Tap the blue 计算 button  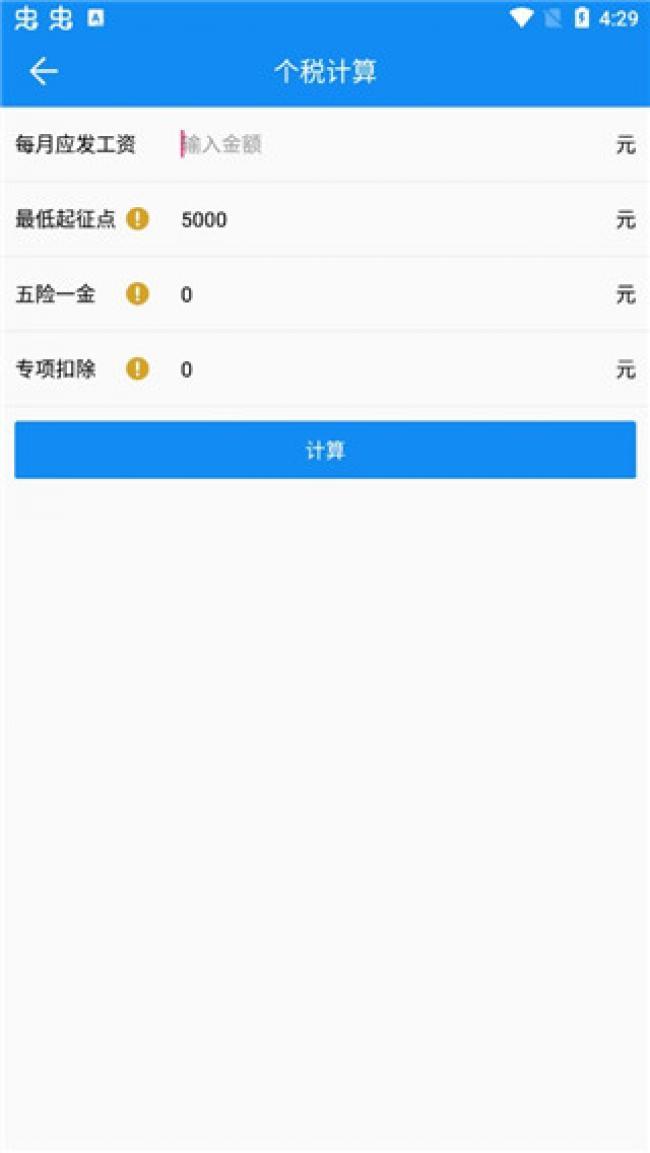pyautogui.click(x=325, y=450)
